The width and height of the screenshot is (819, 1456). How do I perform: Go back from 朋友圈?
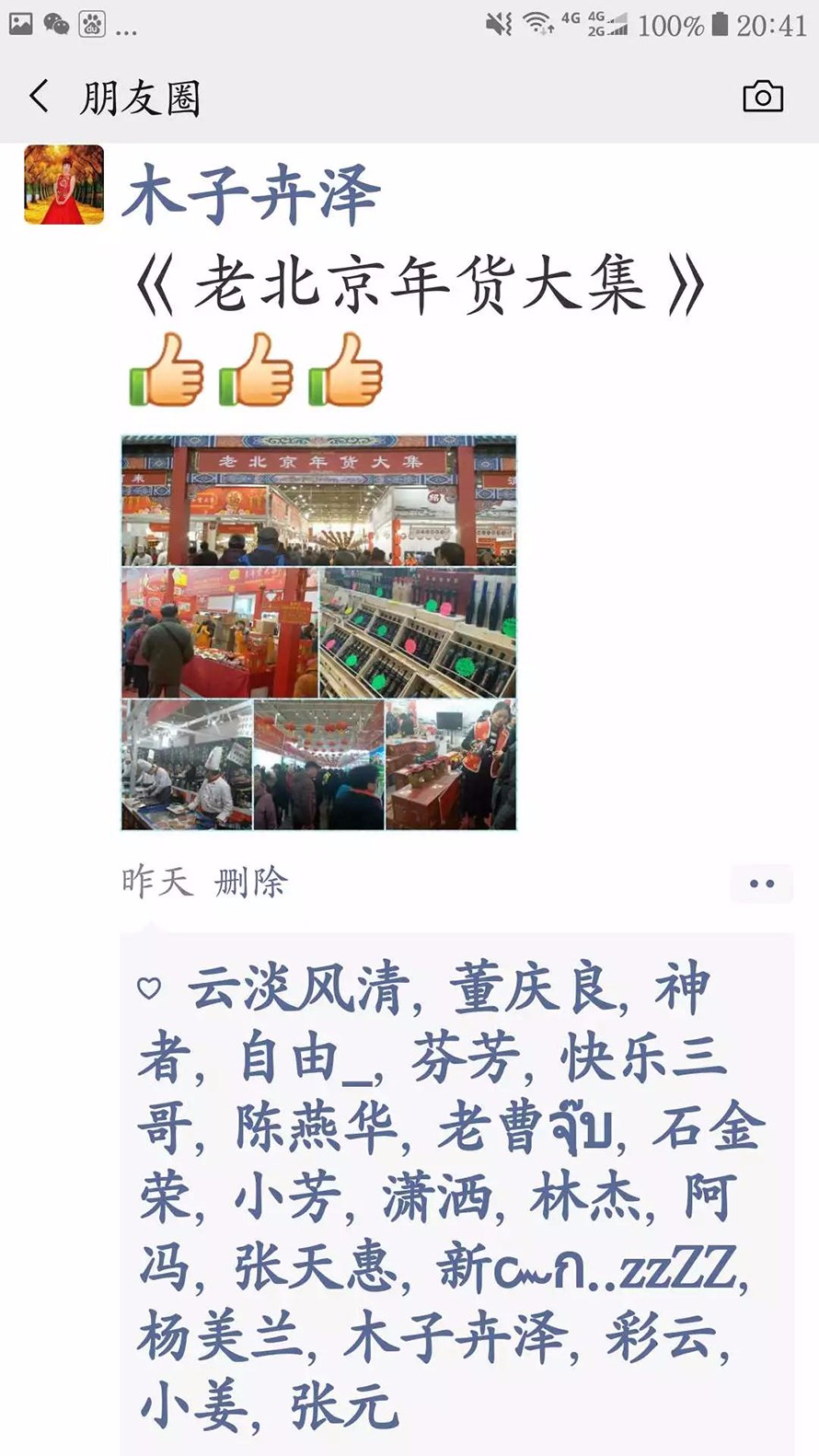pyautogui.click(x=39, y=97)
